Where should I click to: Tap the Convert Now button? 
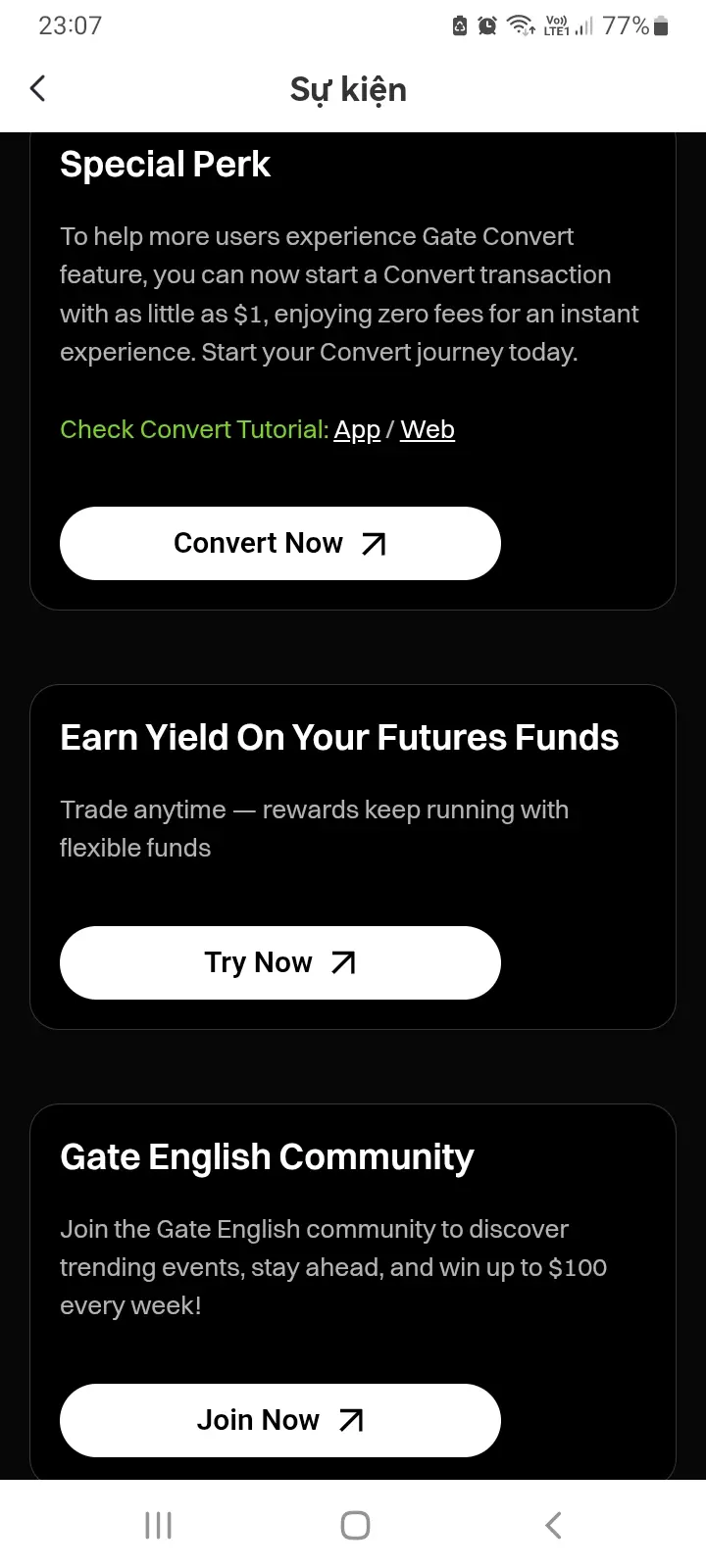tap(280, 543)
